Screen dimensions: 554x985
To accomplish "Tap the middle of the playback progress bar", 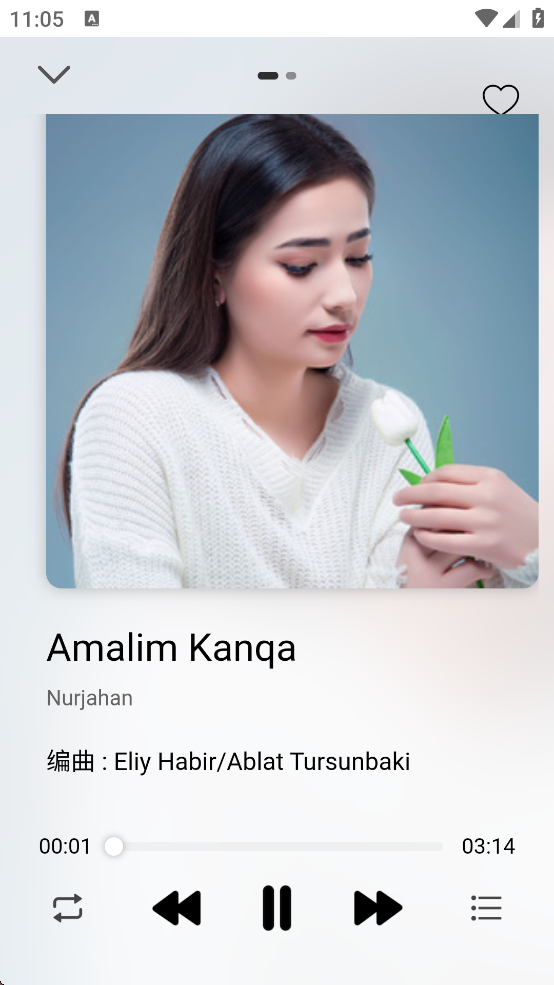I will pos(277,846).
